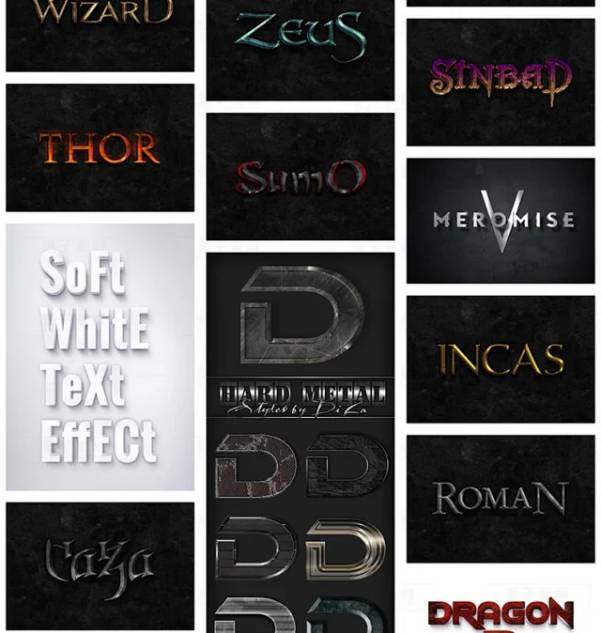Open the Thor text effect tile

point(100,148)
